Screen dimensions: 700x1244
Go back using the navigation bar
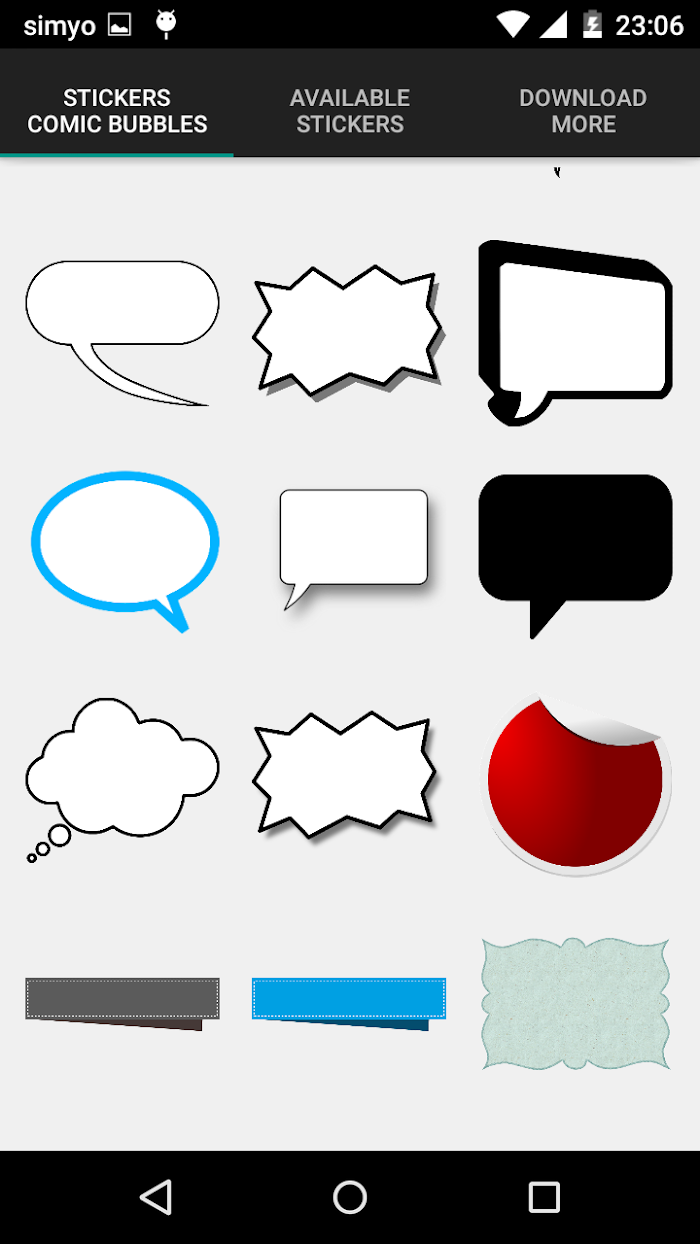tap(156, 1197)
